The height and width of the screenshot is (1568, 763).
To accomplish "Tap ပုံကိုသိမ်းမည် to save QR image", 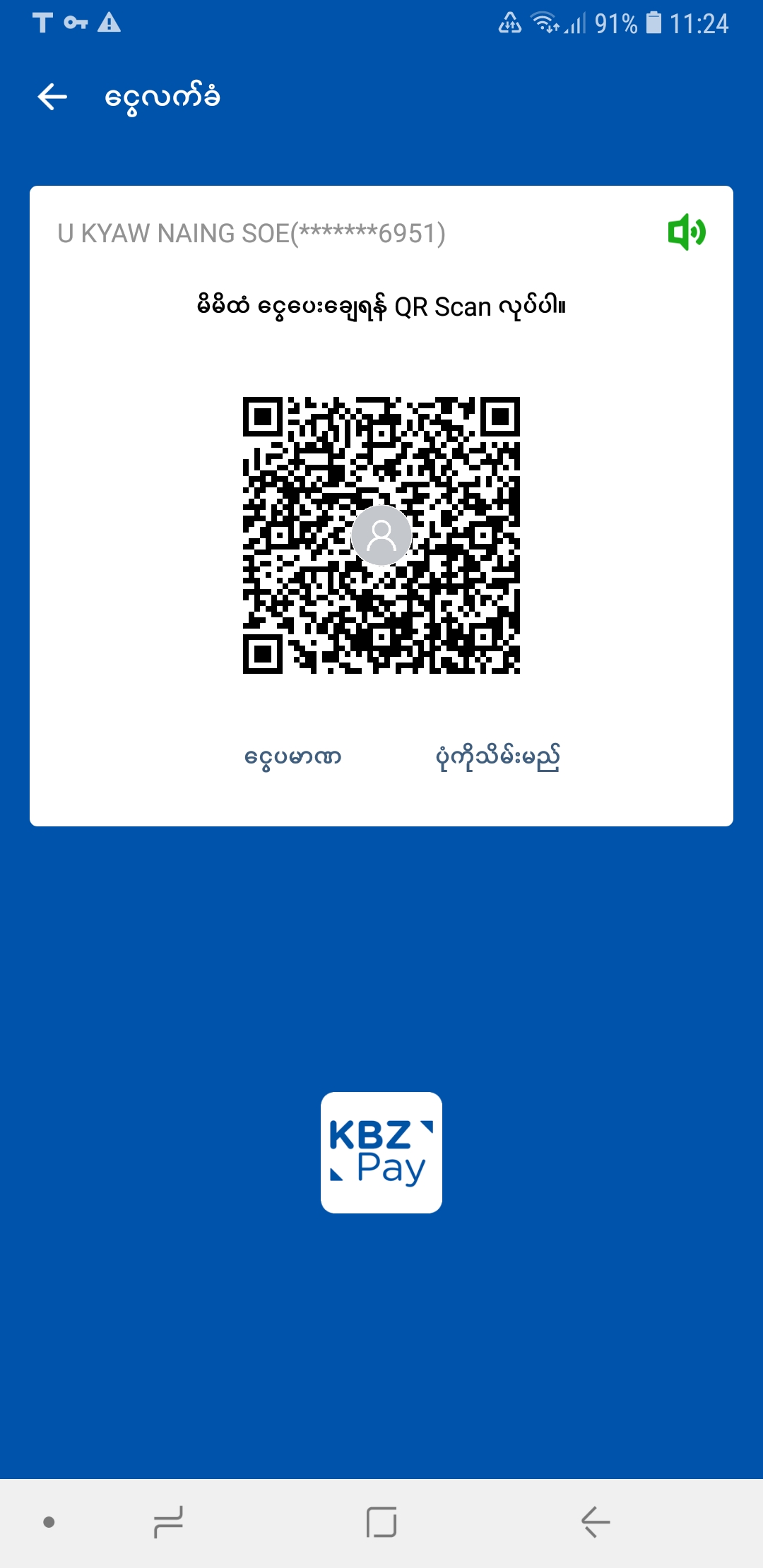I will coord(497,757).
